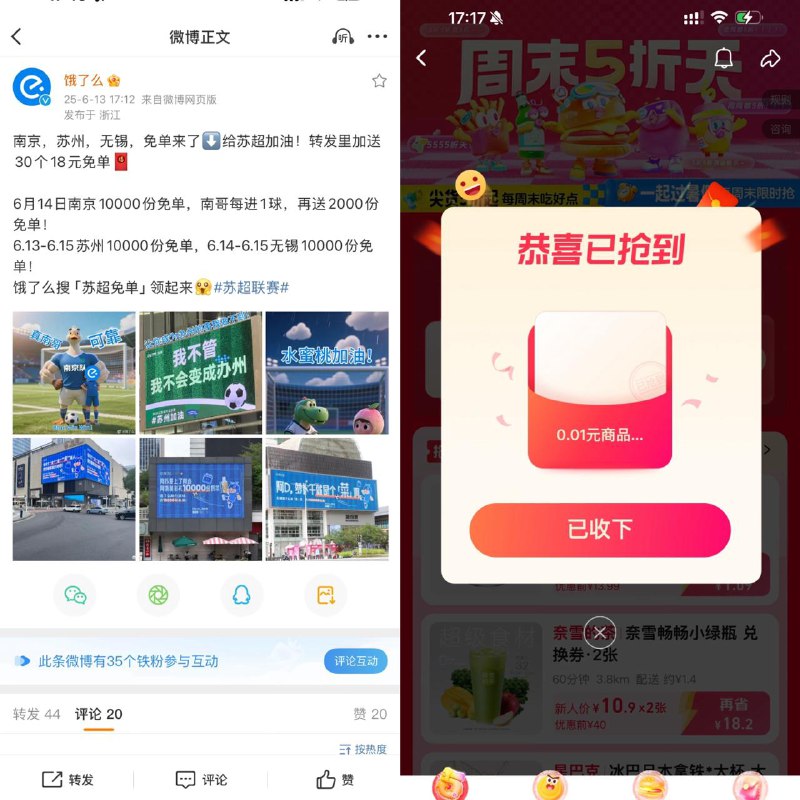Tap 转发 at the bottom bar
800x800 pixels.
68,779
